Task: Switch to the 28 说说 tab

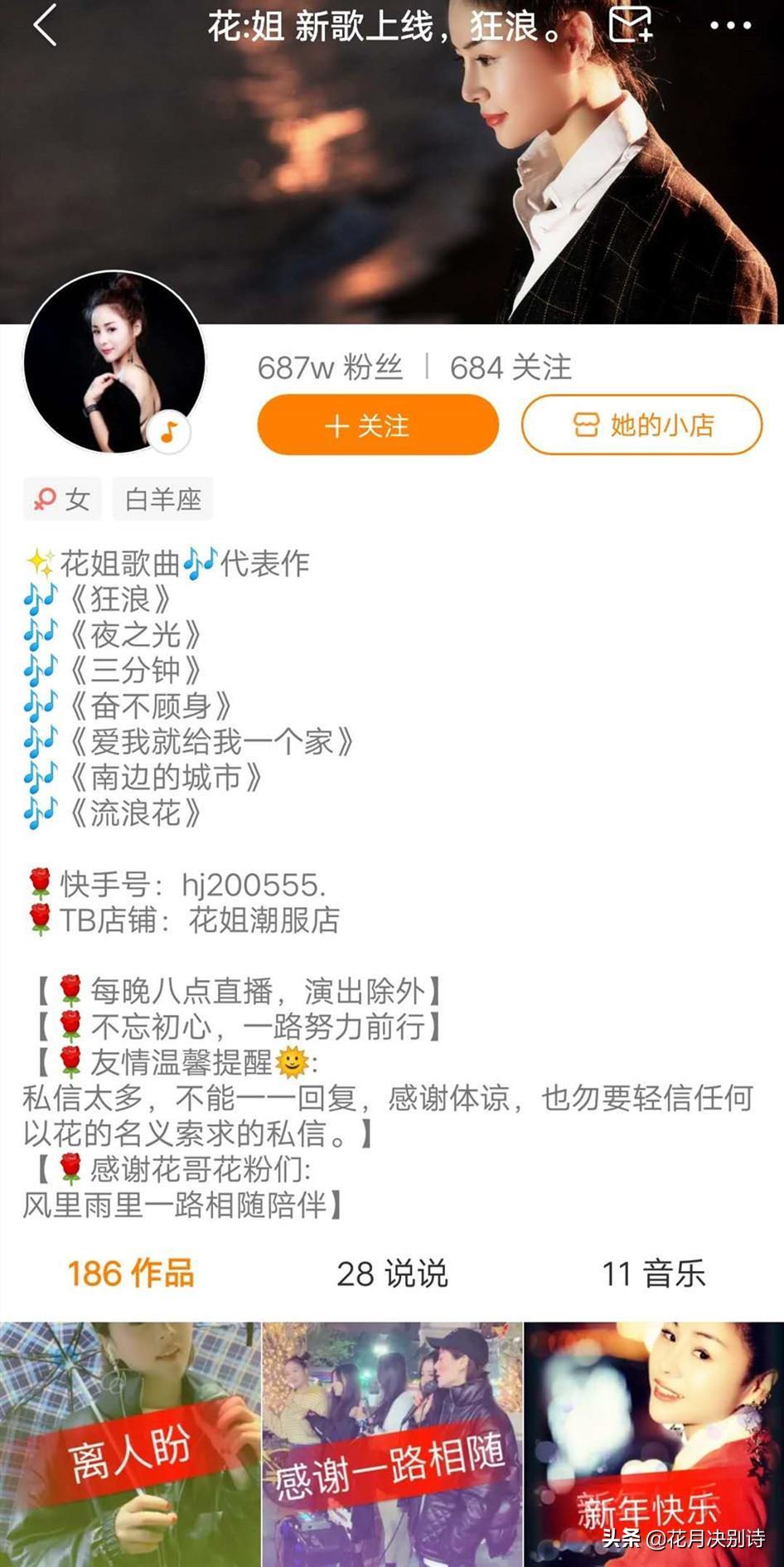Action: click(392, 1273)
